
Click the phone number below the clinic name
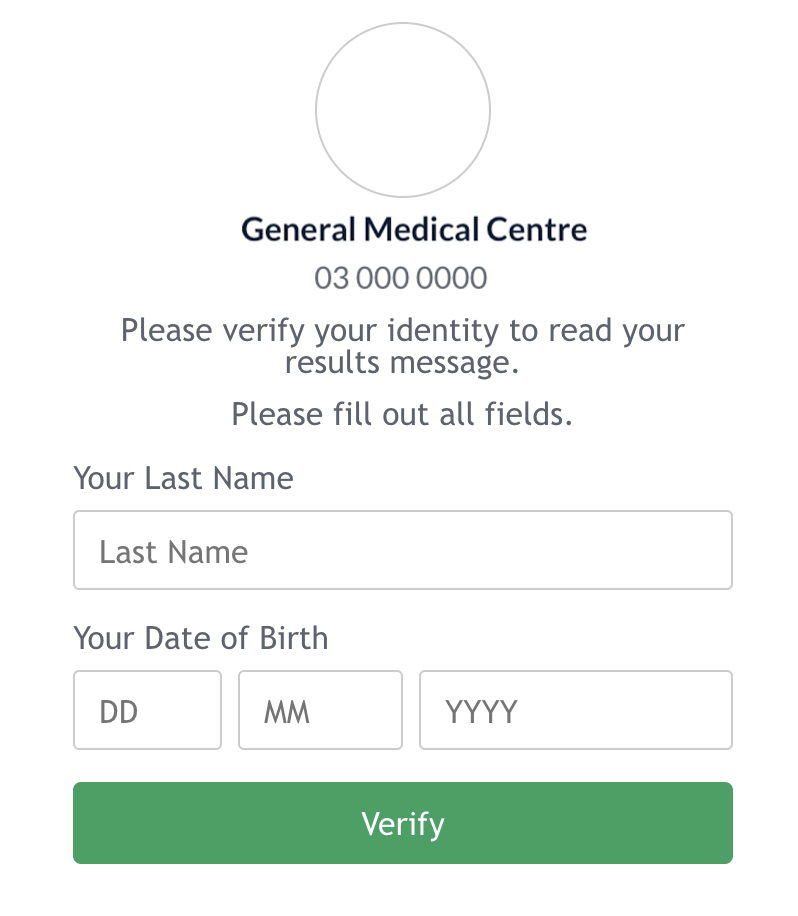[x=400, y=278]
